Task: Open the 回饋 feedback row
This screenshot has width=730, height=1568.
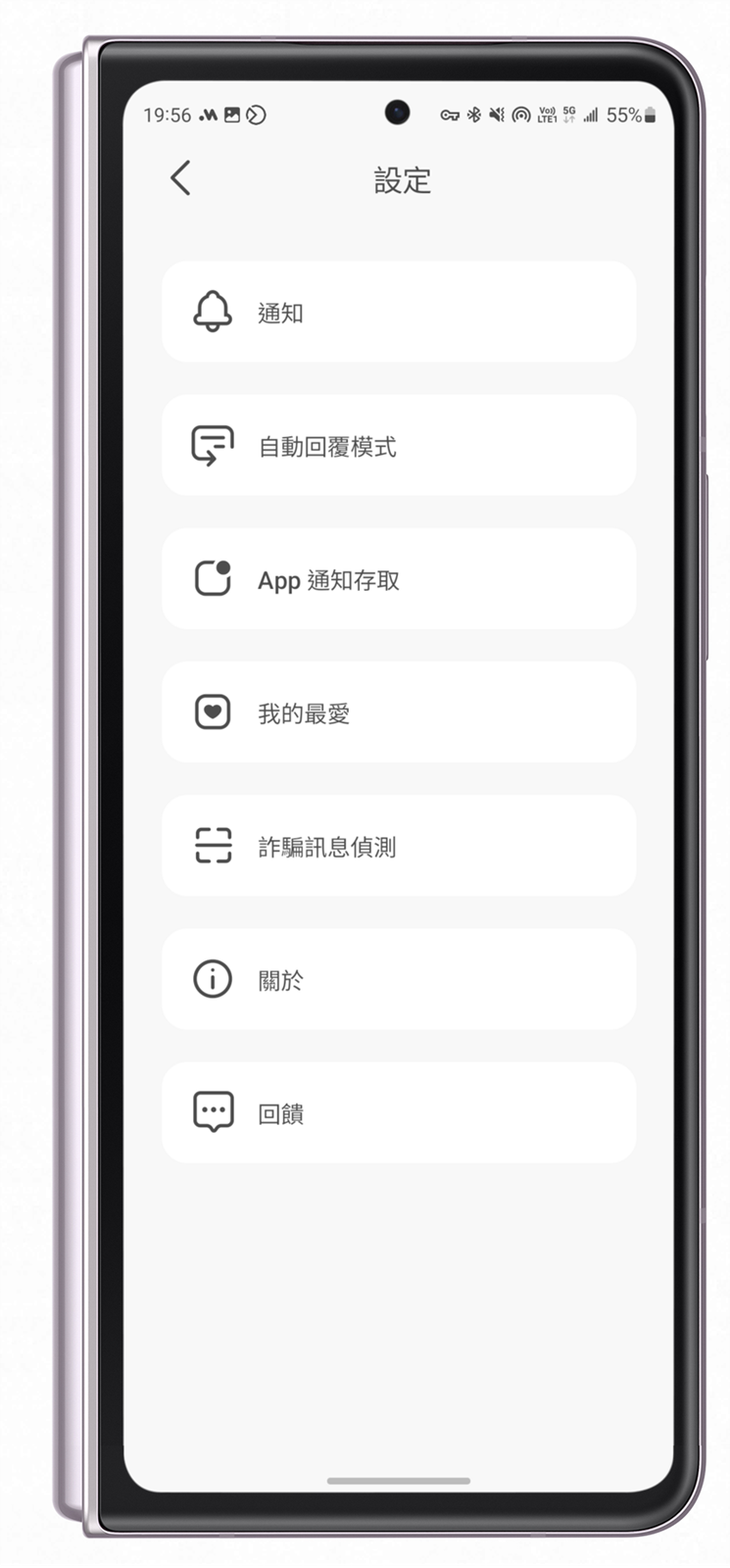Action: click(x=398, y=1112)
